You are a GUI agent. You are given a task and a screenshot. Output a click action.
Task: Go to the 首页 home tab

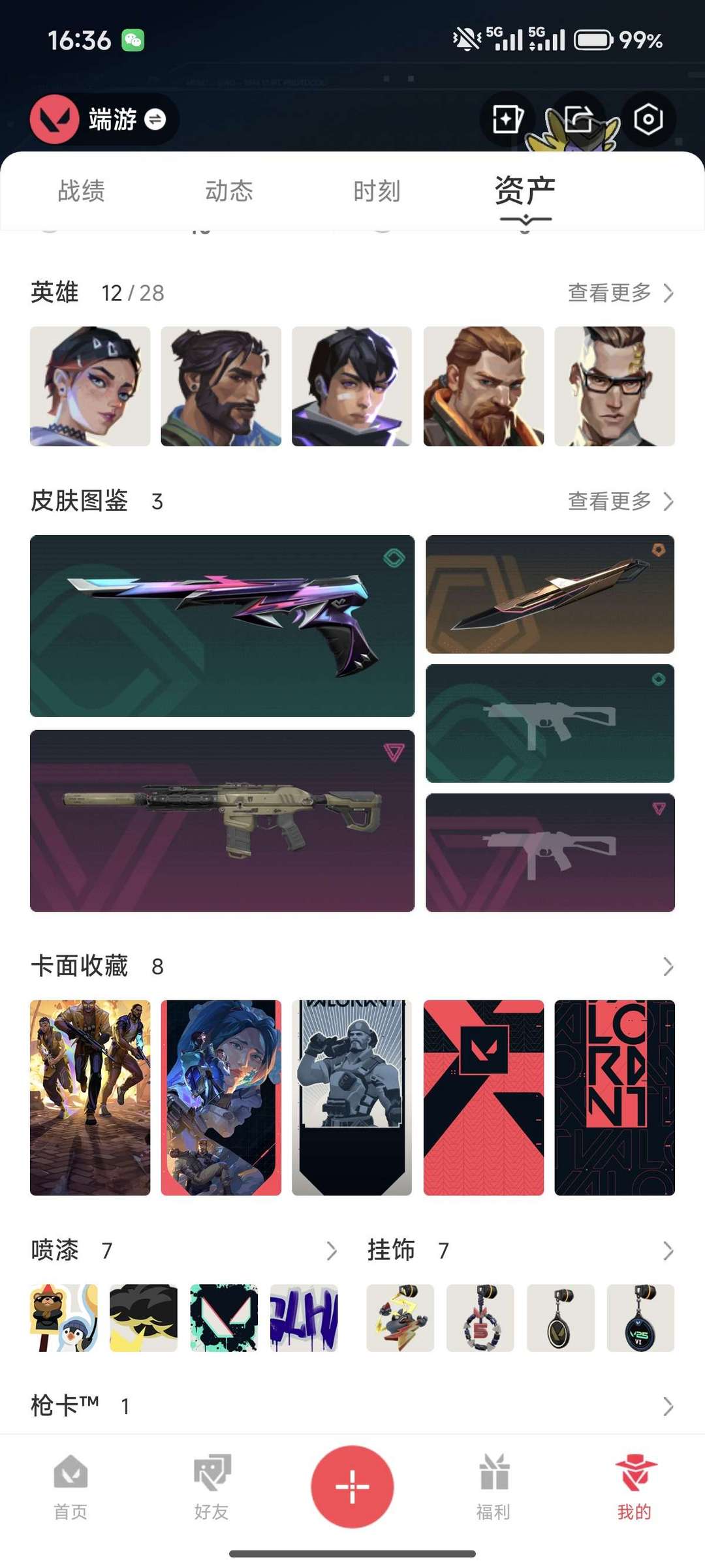[70, 1488]
